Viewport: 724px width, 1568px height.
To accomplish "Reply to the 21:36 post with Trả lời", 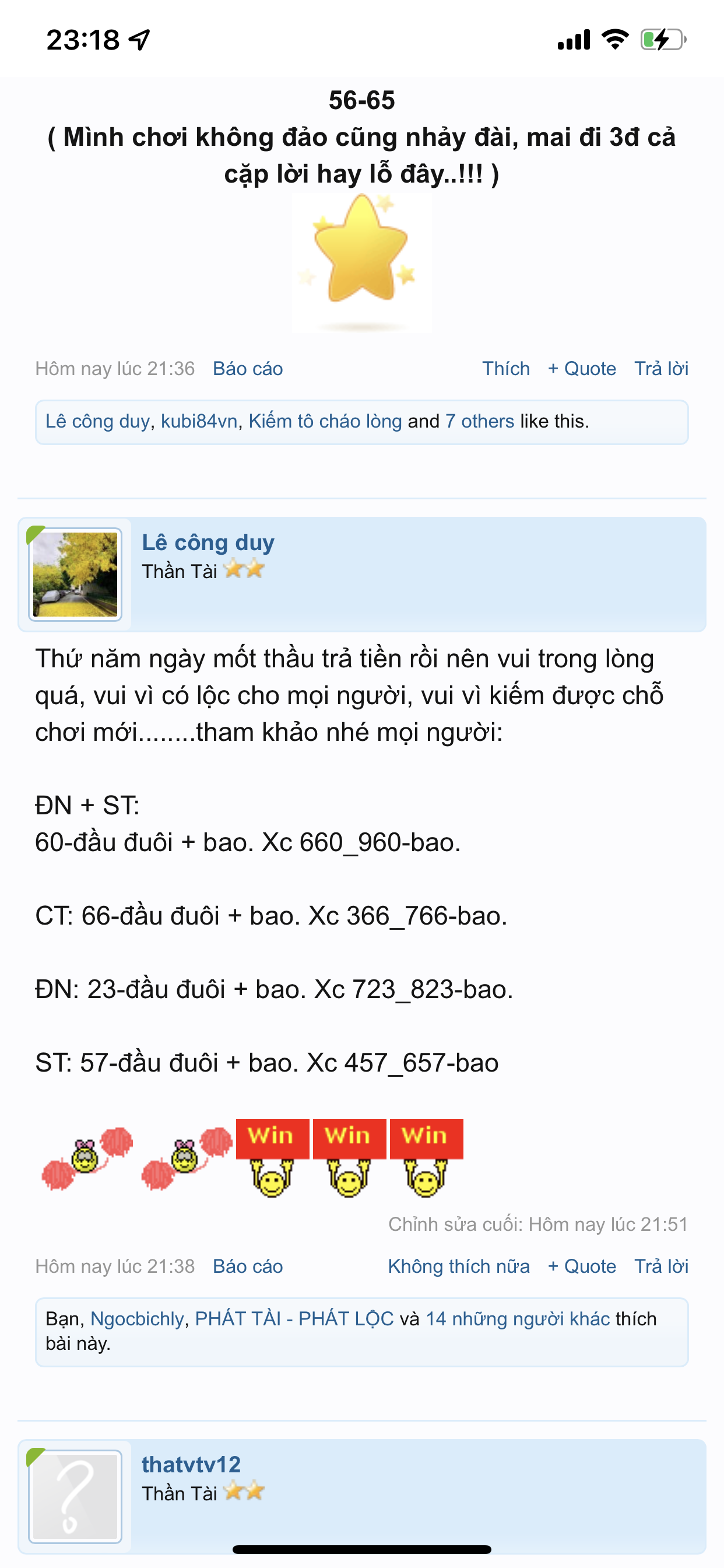I will pos(661,368).
